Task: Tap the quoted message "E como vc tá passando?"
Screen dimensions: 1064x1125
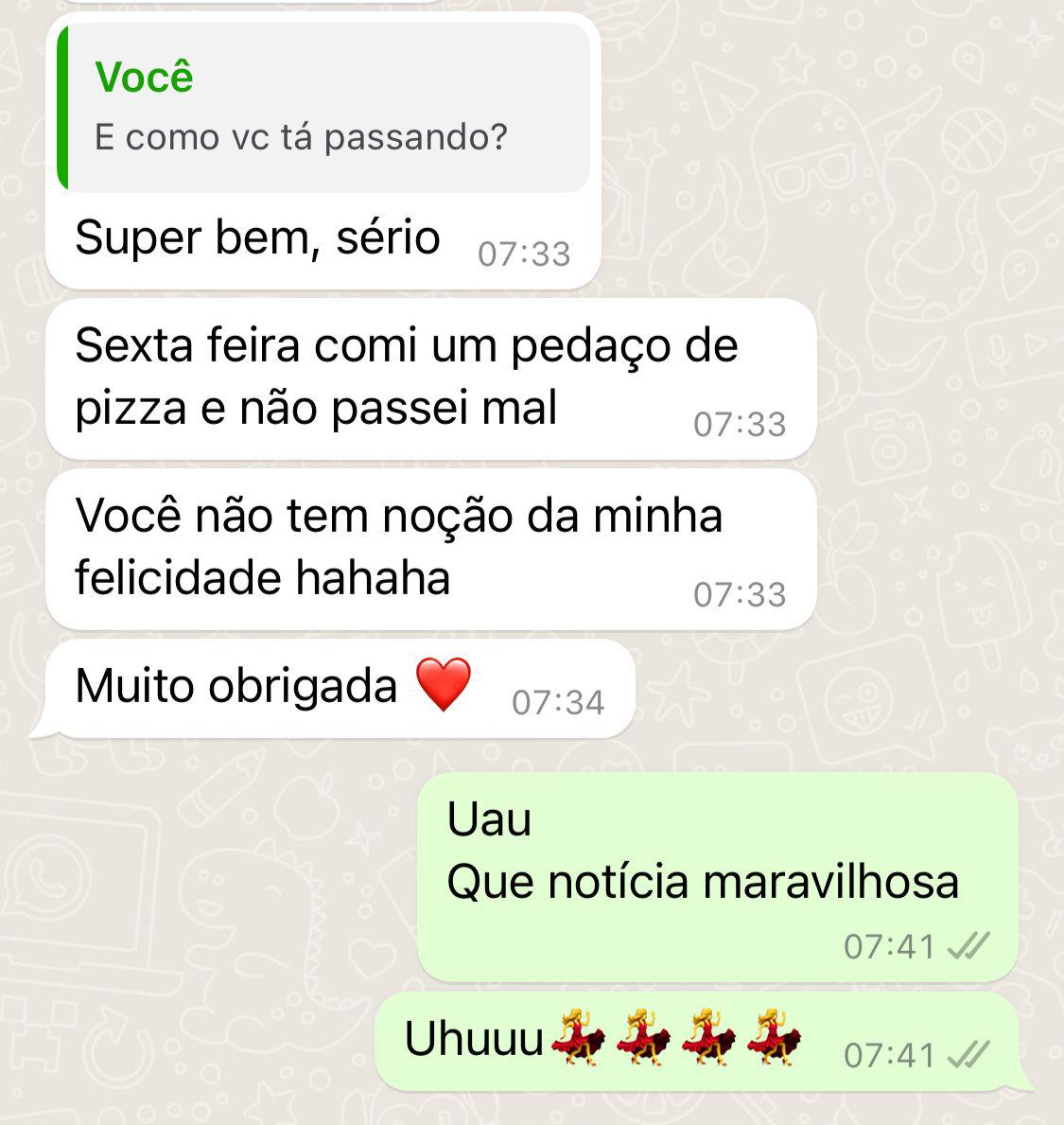Action: (322, 109)
